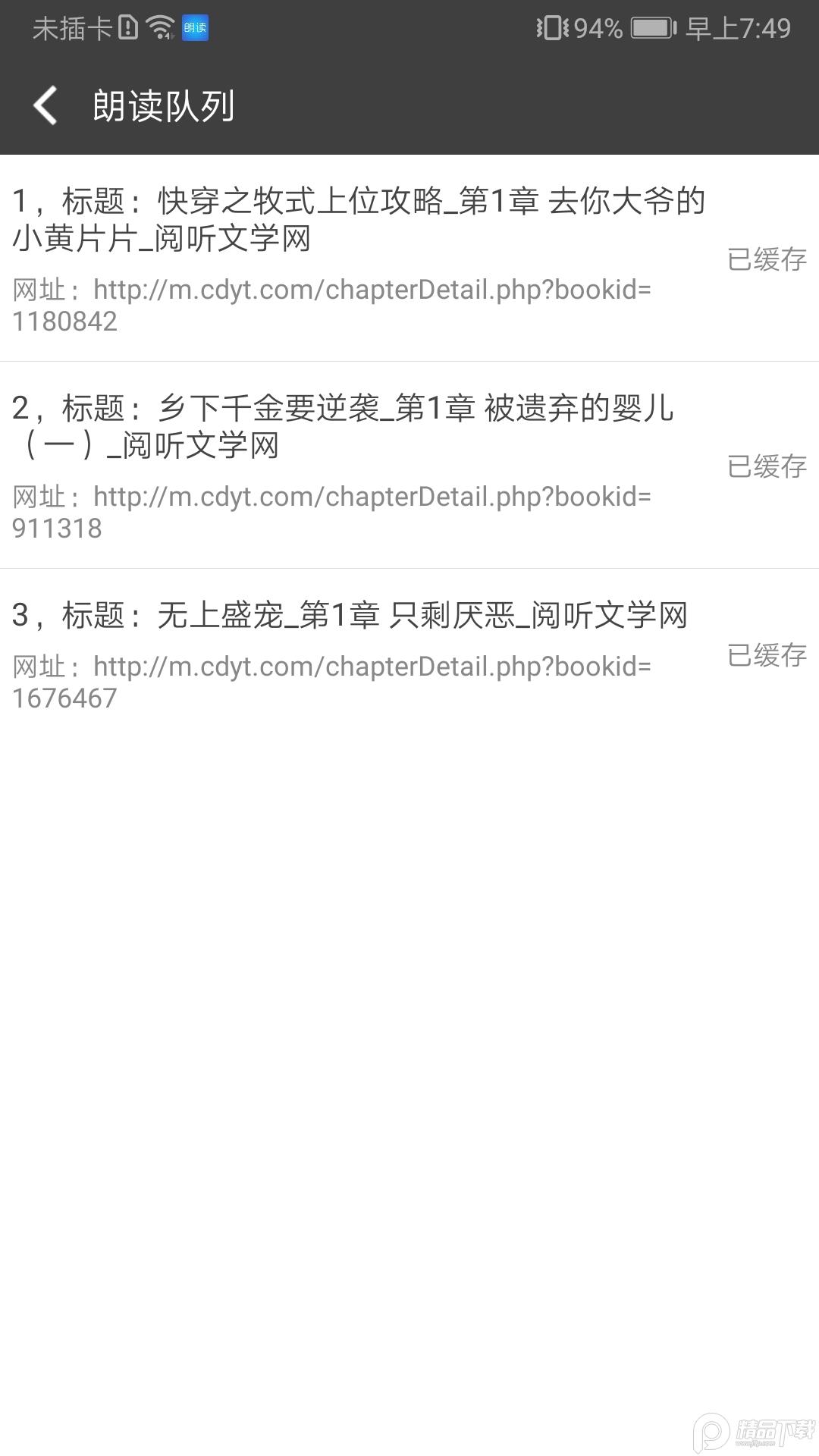Tap the vibrate mode icon
This screenshot has width=819, height=1456.
pos(554,27)
